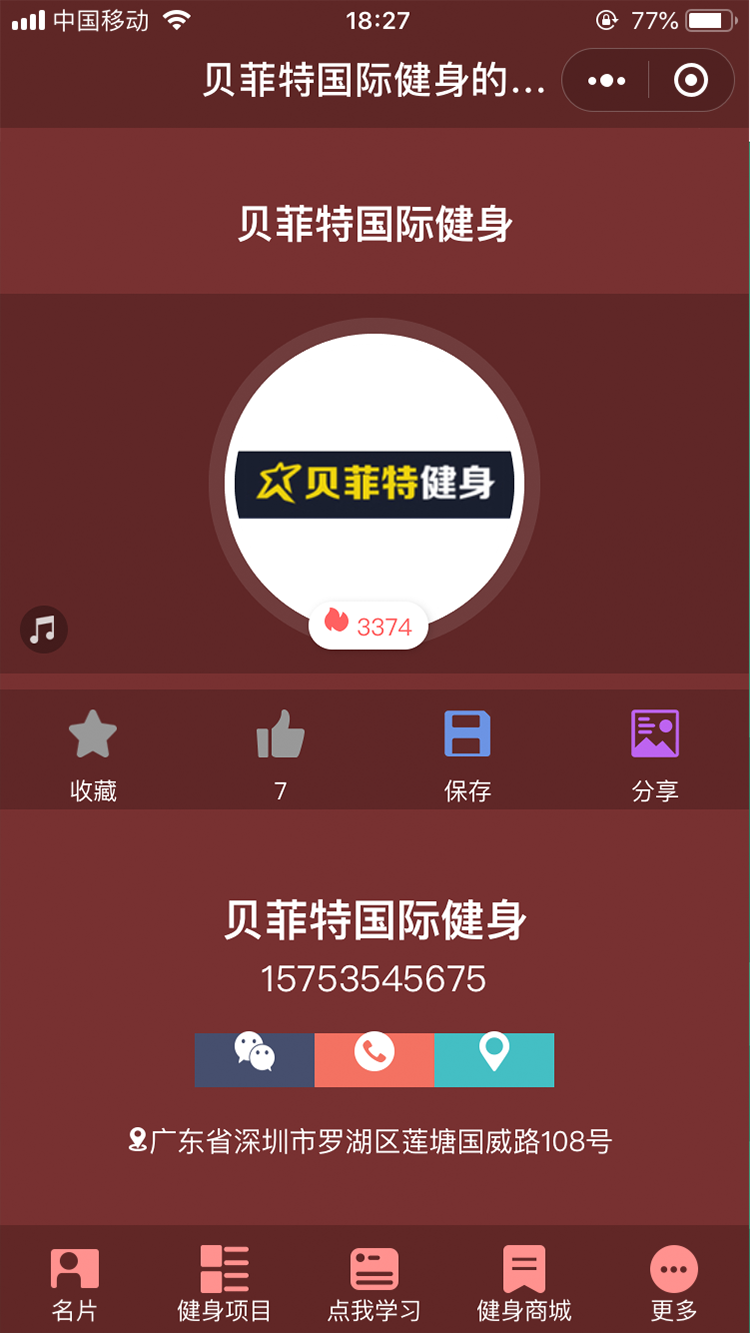Go to the 健身商城 tab
Screen dimensions: 750x1333
point(524,1283)
